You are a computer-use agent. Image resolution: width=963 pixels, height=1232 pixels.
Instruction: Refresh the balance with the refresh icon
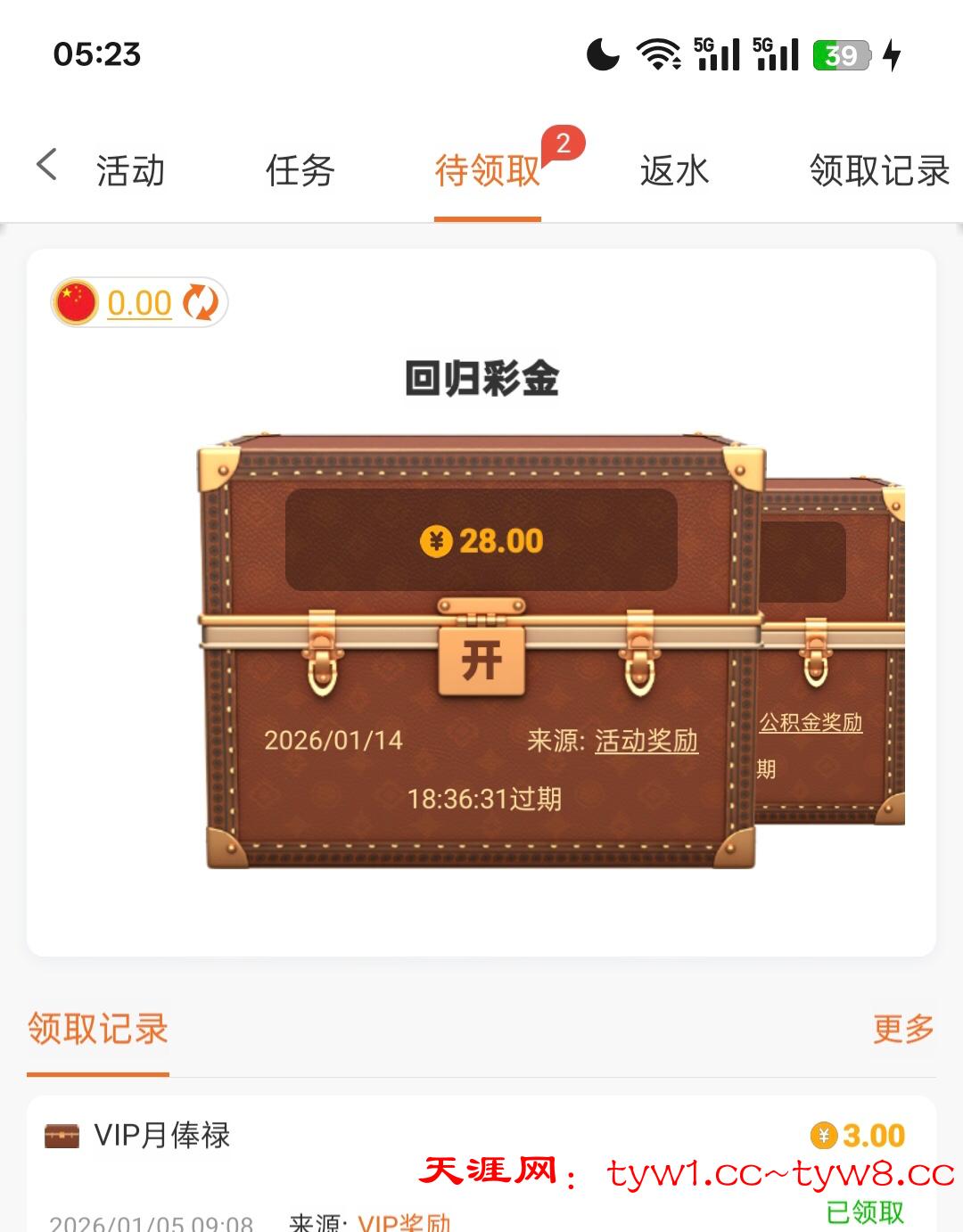(201, 303)
